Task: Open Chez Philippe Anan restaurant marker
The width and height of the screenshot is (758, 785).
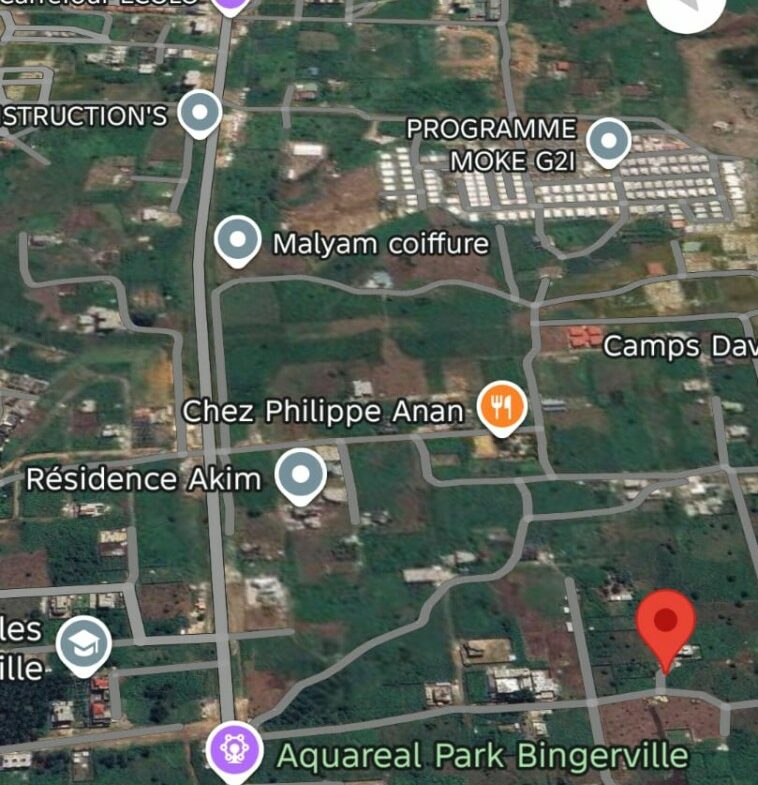Action: click(x=502, y=407)
